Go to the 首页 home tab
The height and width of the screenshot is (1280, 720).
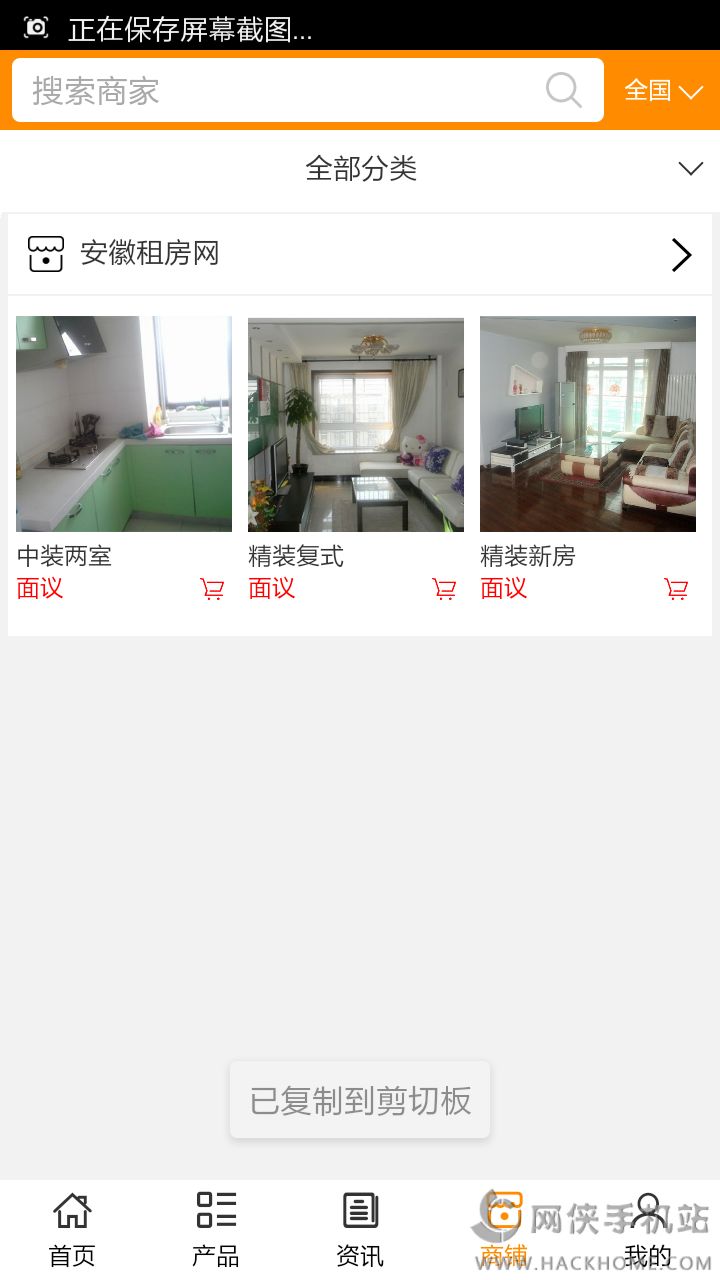[x=72, y=1229]
